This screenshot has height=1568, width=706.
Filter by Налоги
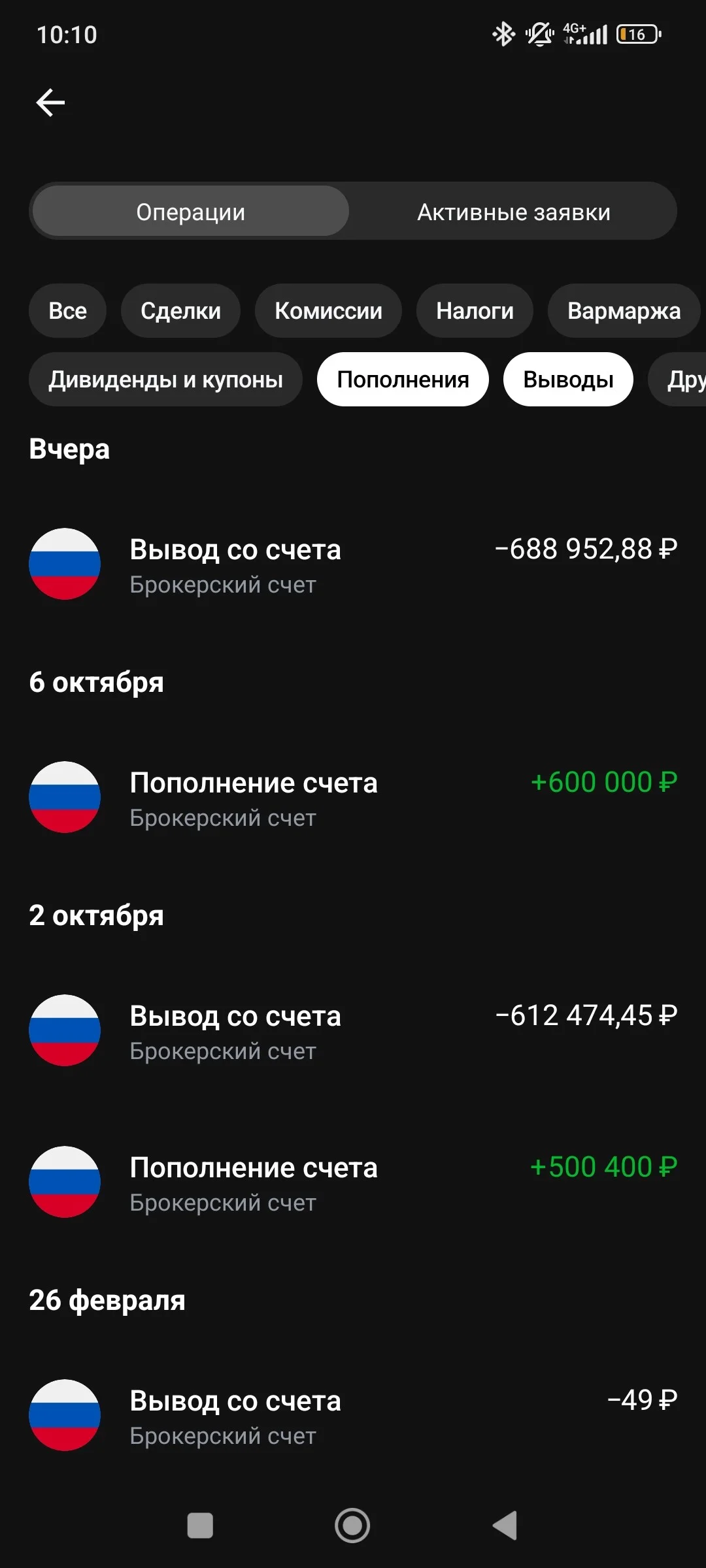(x=475, y=311)
